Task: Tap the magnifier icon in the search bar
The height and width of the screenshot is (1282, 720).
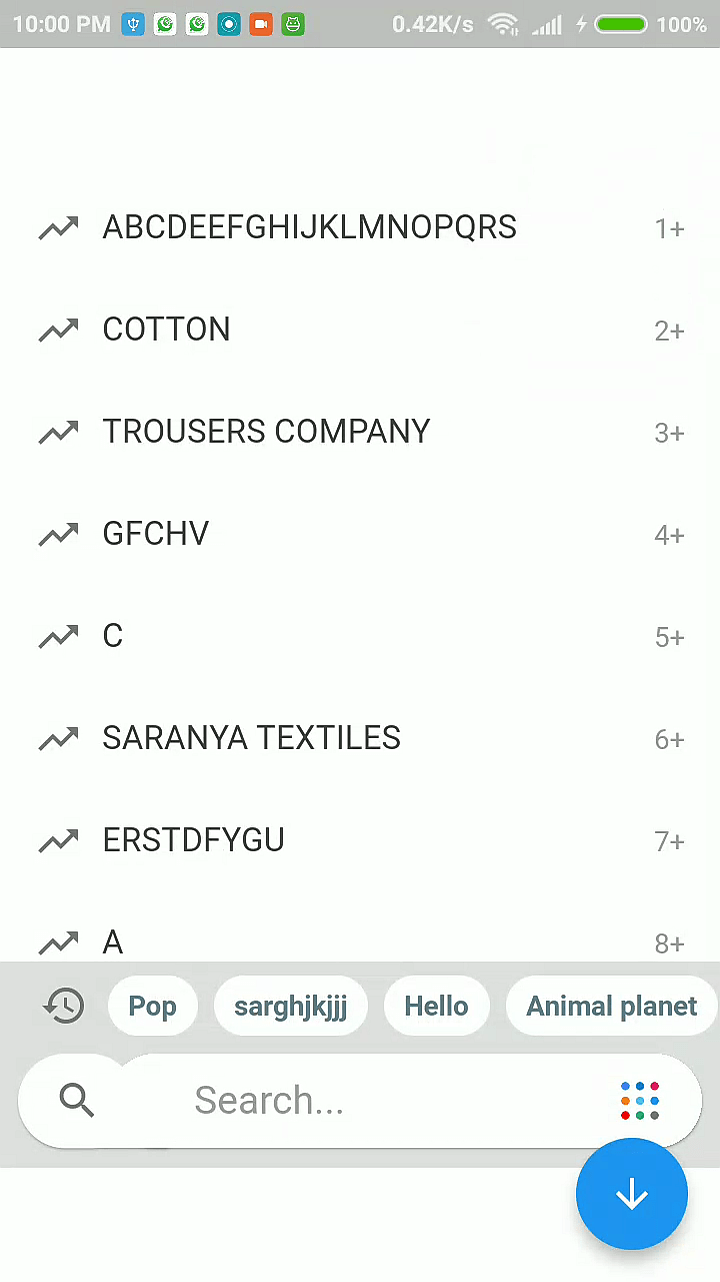Action: coord(76,1100)
